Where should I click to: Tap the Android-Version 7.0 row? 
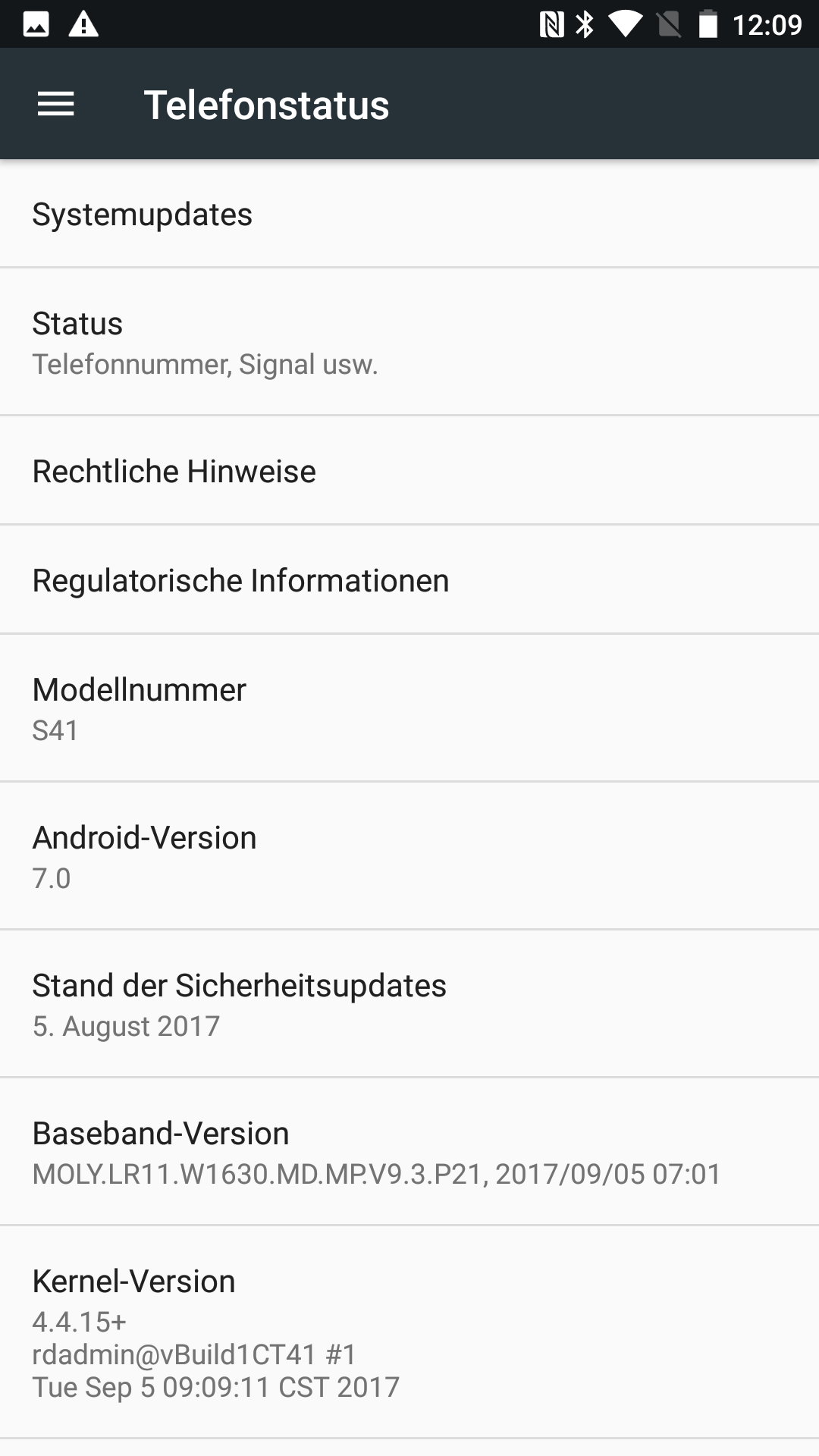[x=409, y=856]
